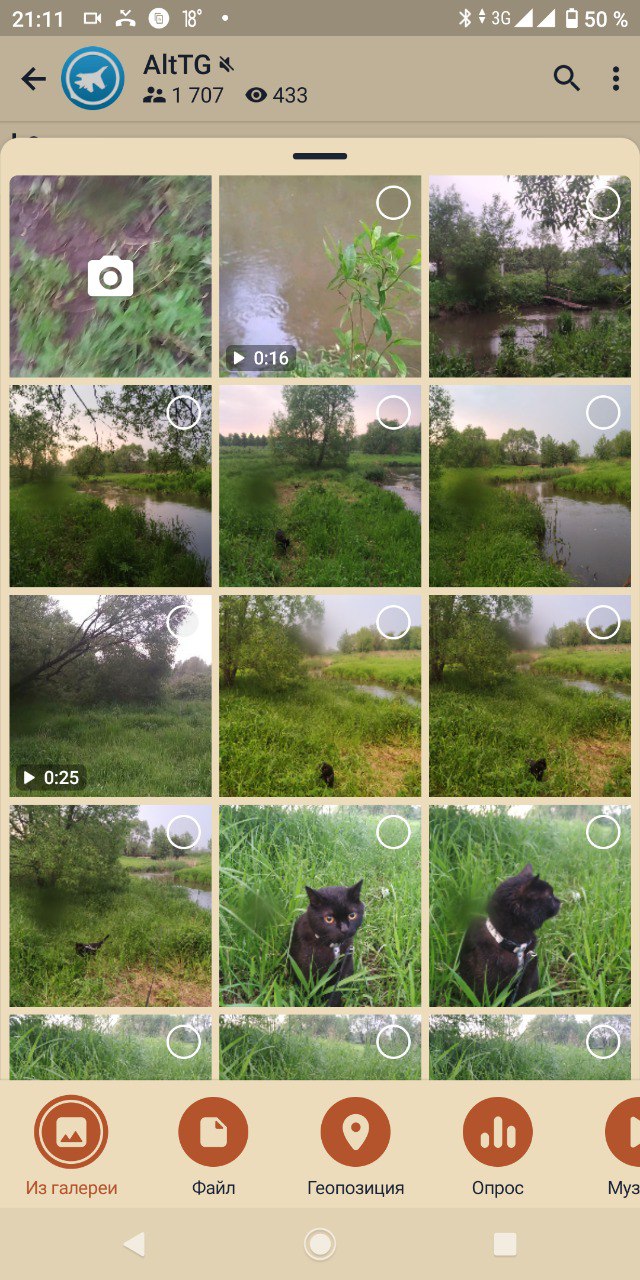Open the three-dot overflow menu
Viewport: 640px width, 1280px height.
[616, 79]
